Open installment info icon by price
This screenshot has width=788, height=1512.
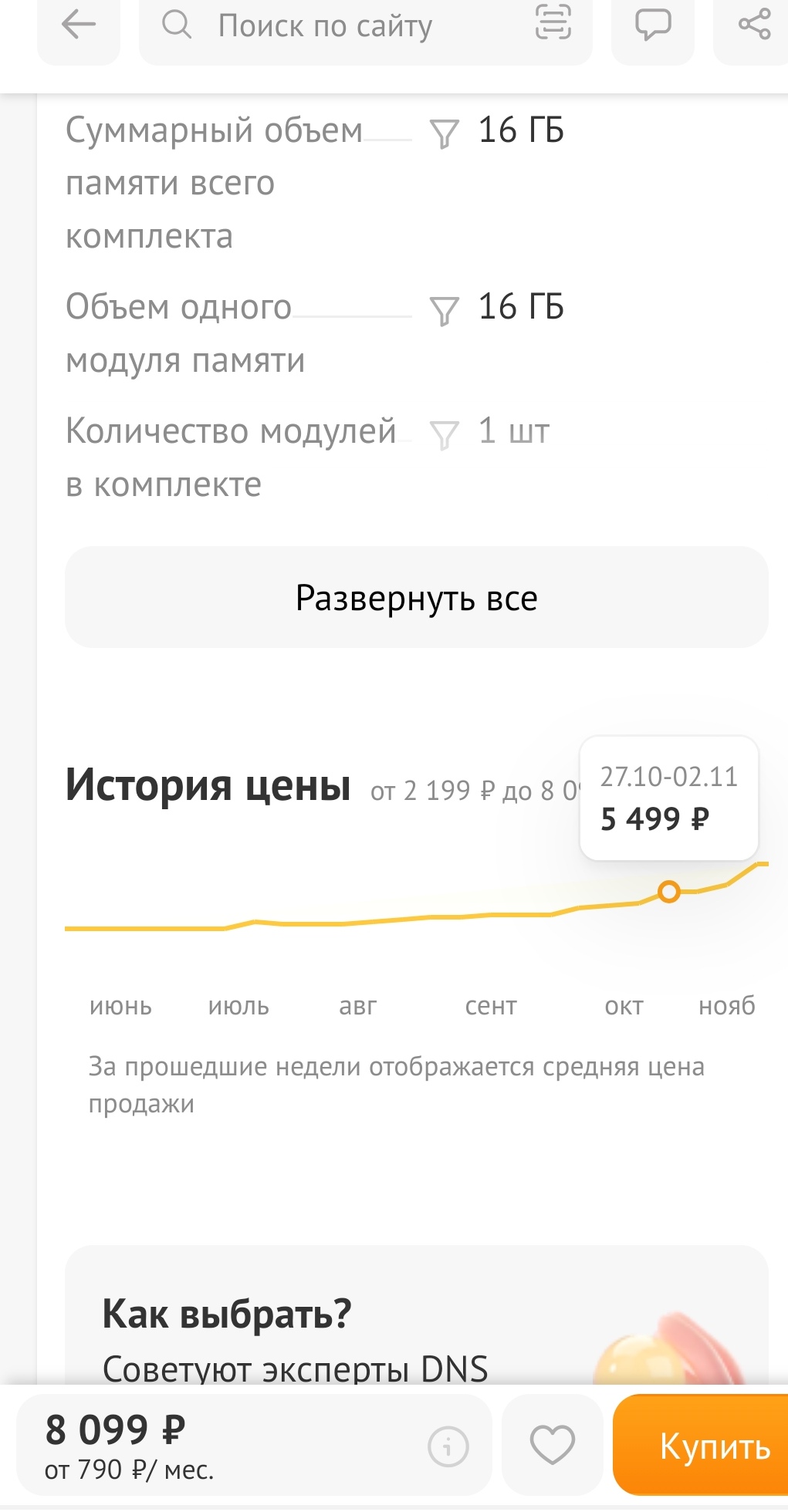[x=448, y=1446]
